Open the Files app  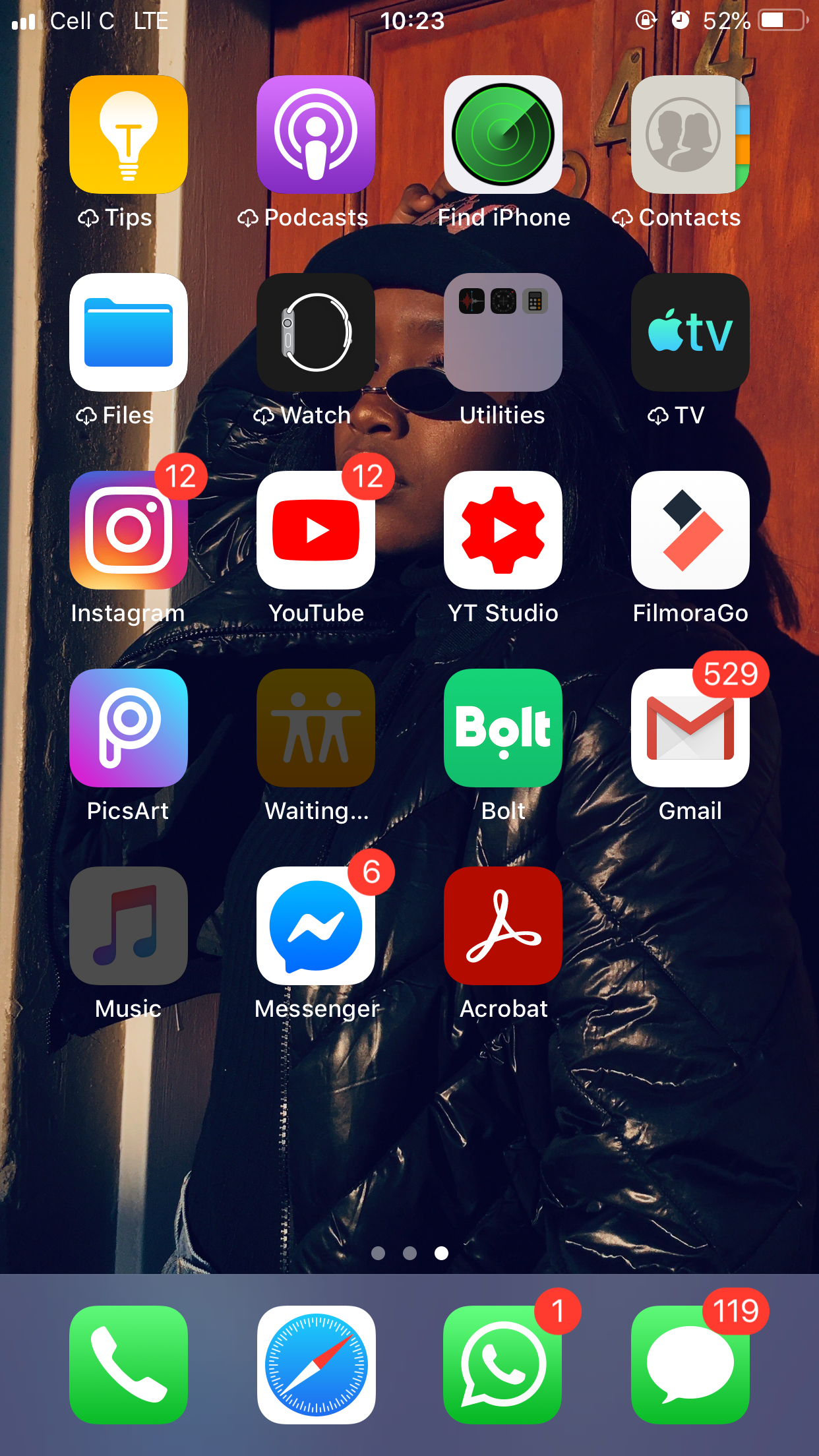point(129,332)
